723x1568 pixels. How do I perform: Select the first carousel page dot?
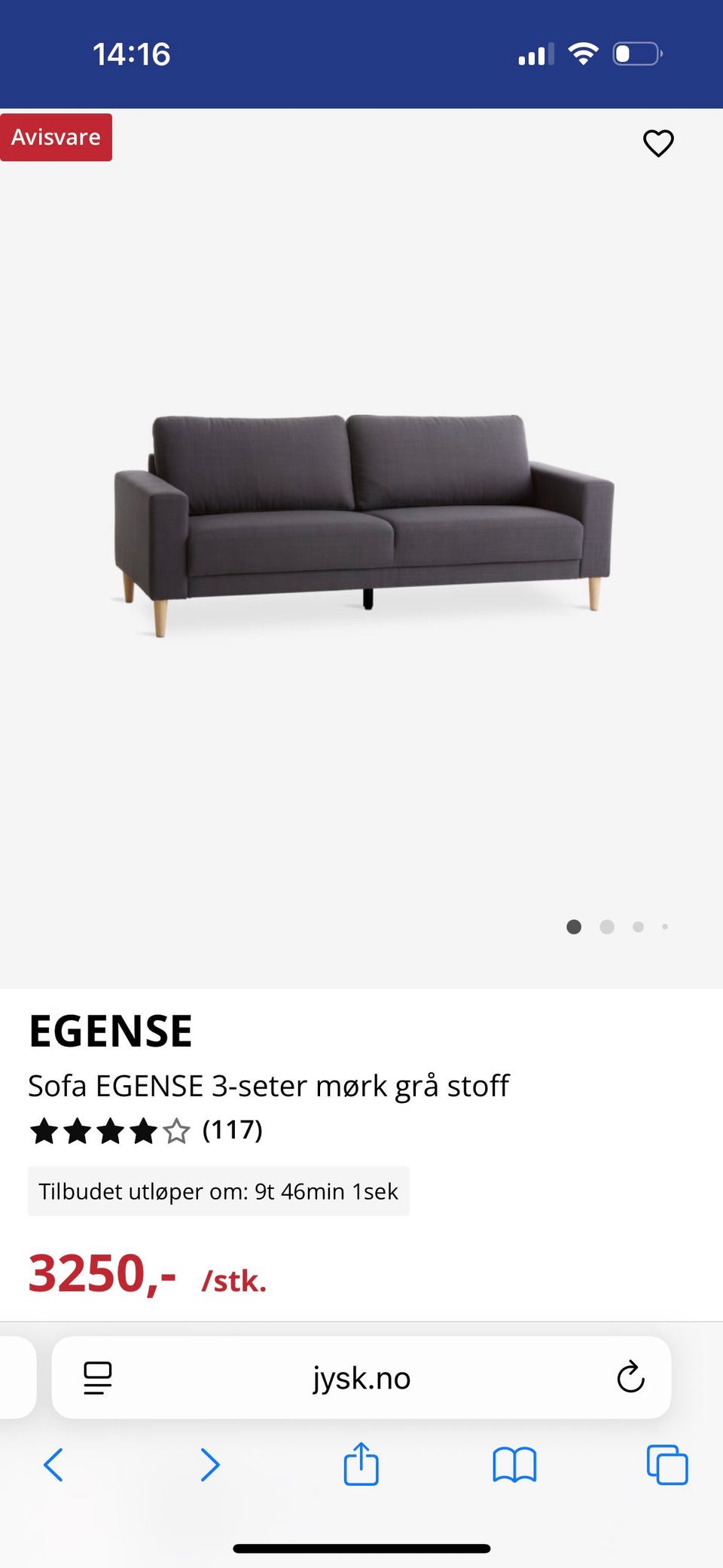tap(573, 927)
